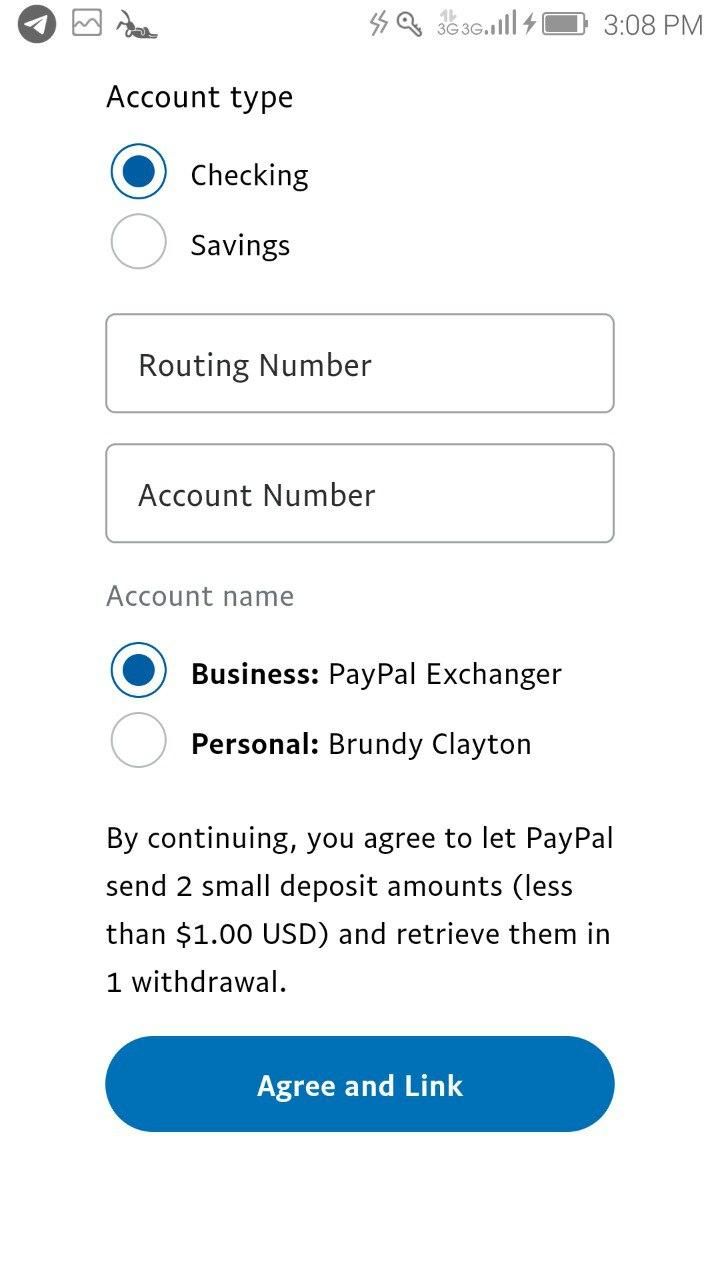Choose the Personal: Brundy Clayton account name
Screen dimensions: 720x1280
point(138,740)
